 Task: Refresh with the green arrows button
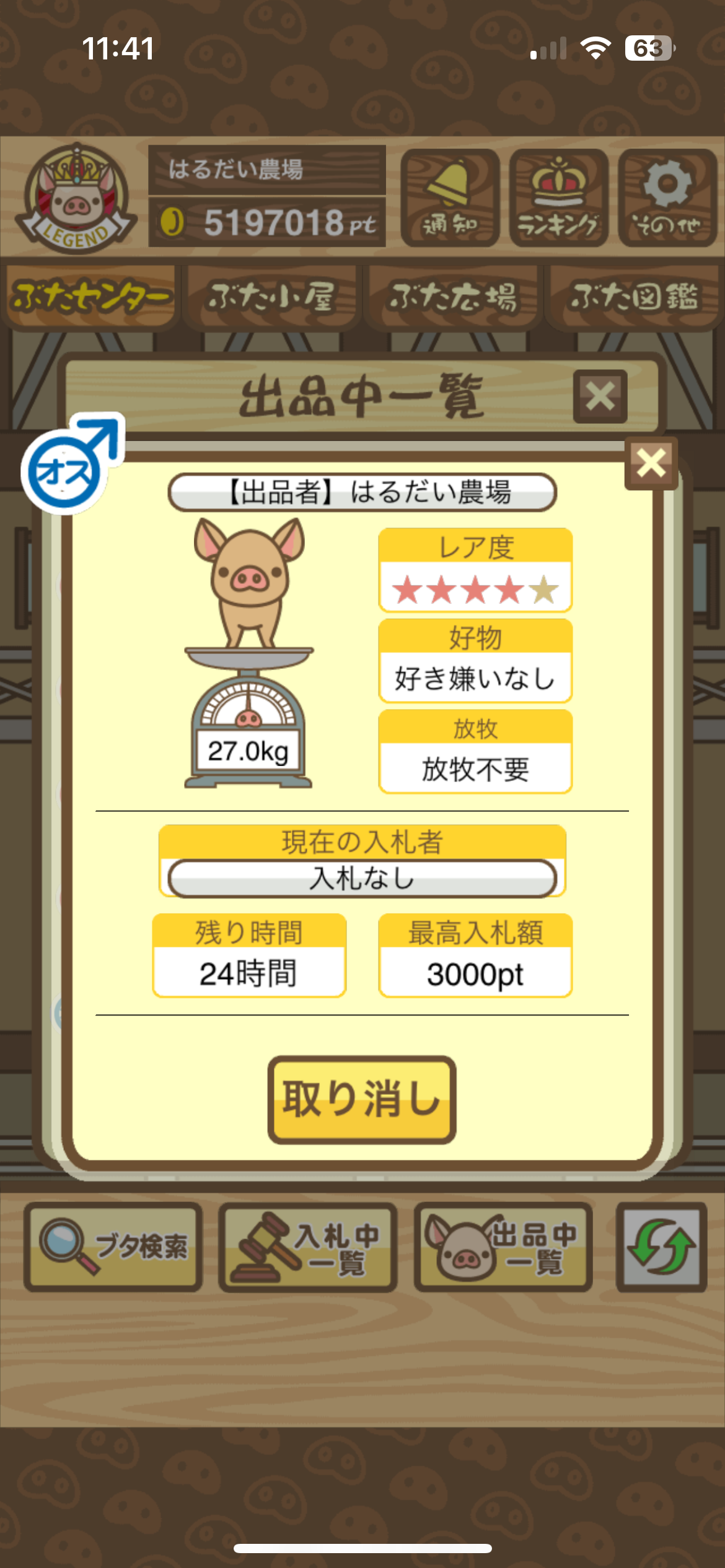661,1247
